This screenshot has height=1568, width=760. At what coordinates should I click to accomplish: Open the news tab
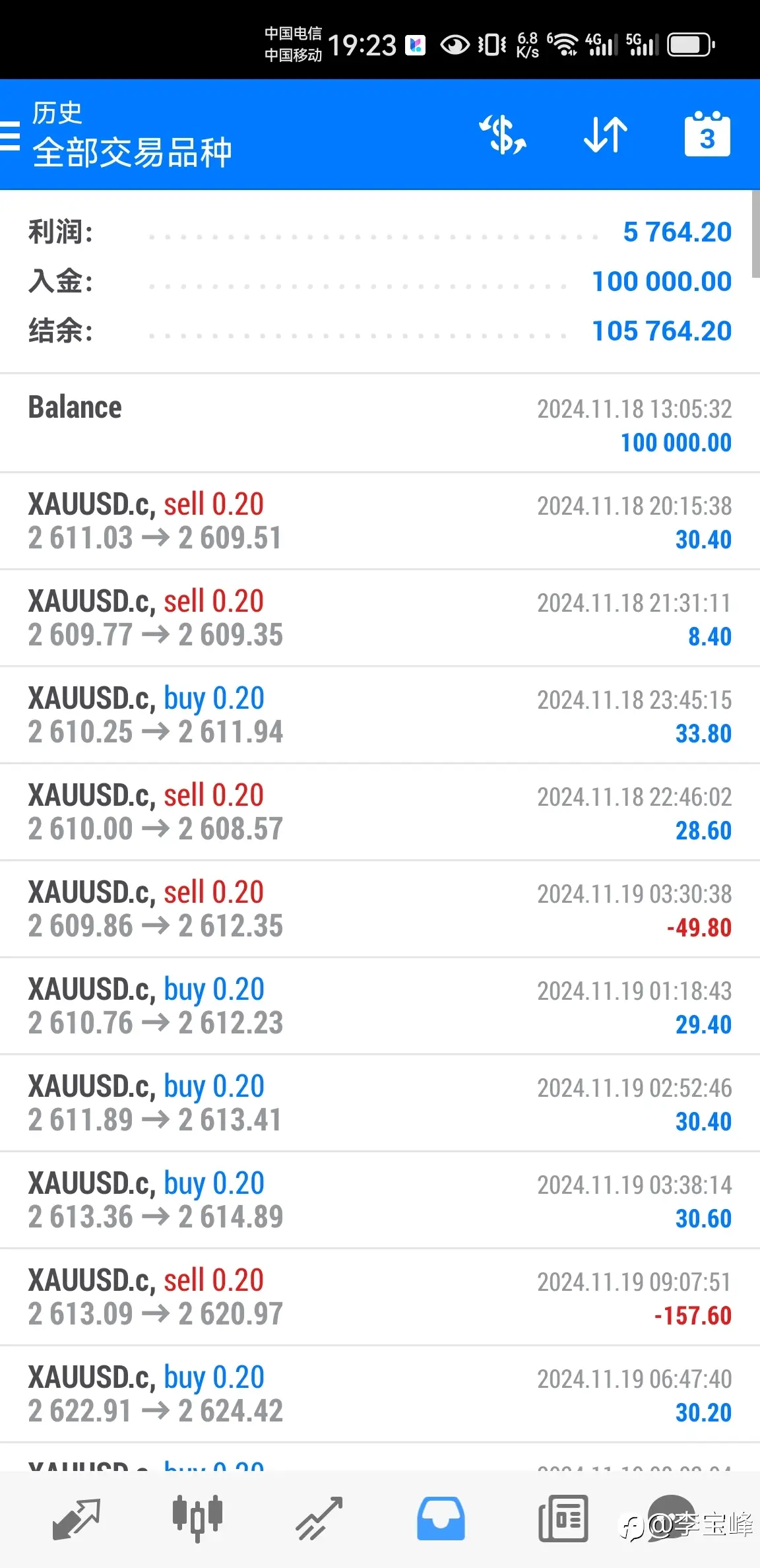click(563, 1520)
